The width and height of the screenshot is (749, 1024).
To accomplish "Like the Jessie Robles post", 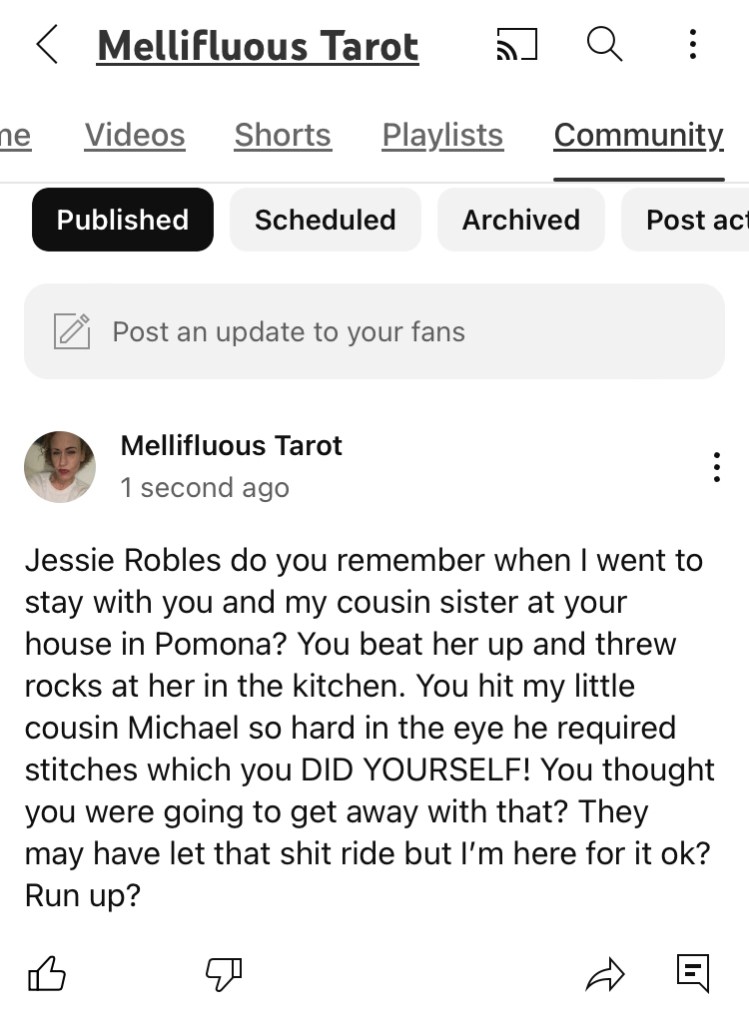I will [47, 972].
